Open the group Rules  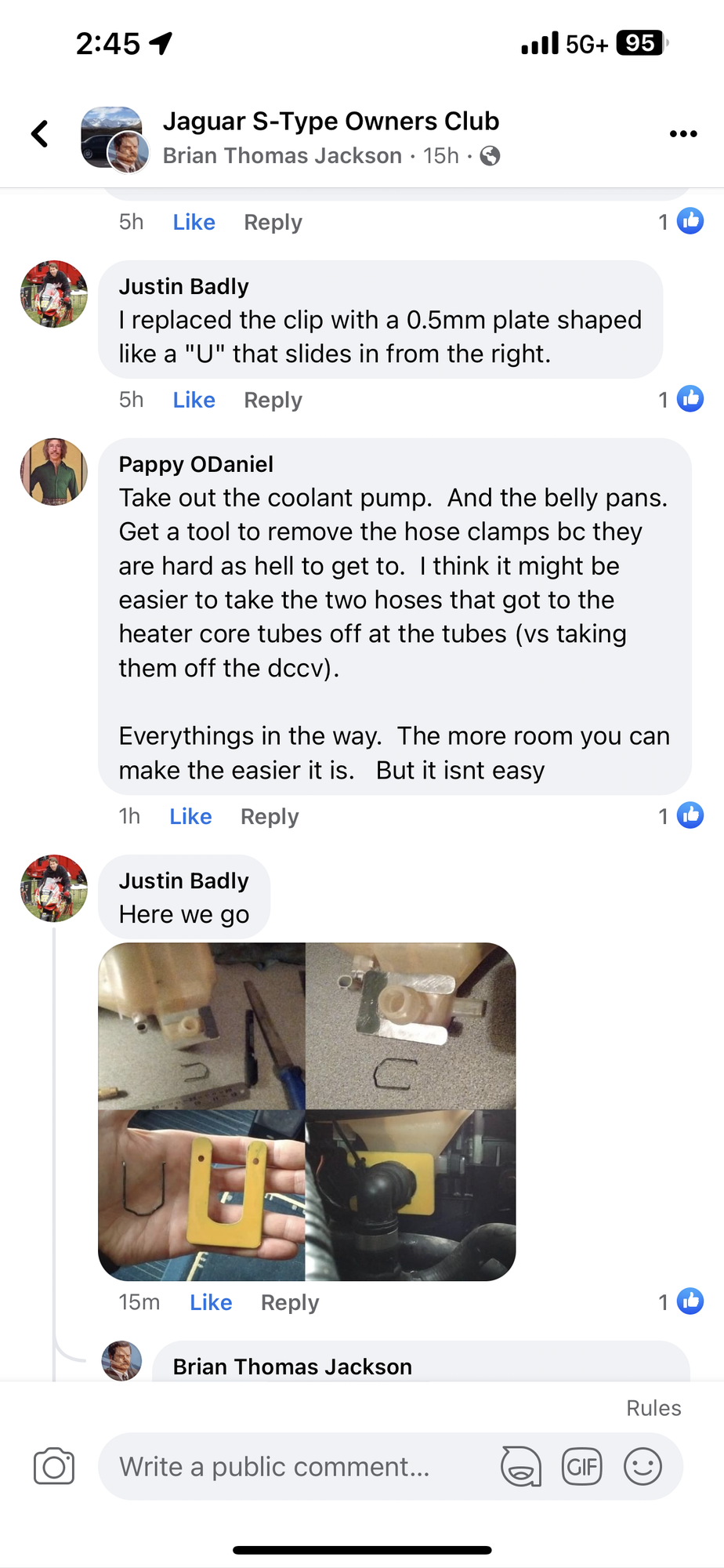tap(653, 1408)
